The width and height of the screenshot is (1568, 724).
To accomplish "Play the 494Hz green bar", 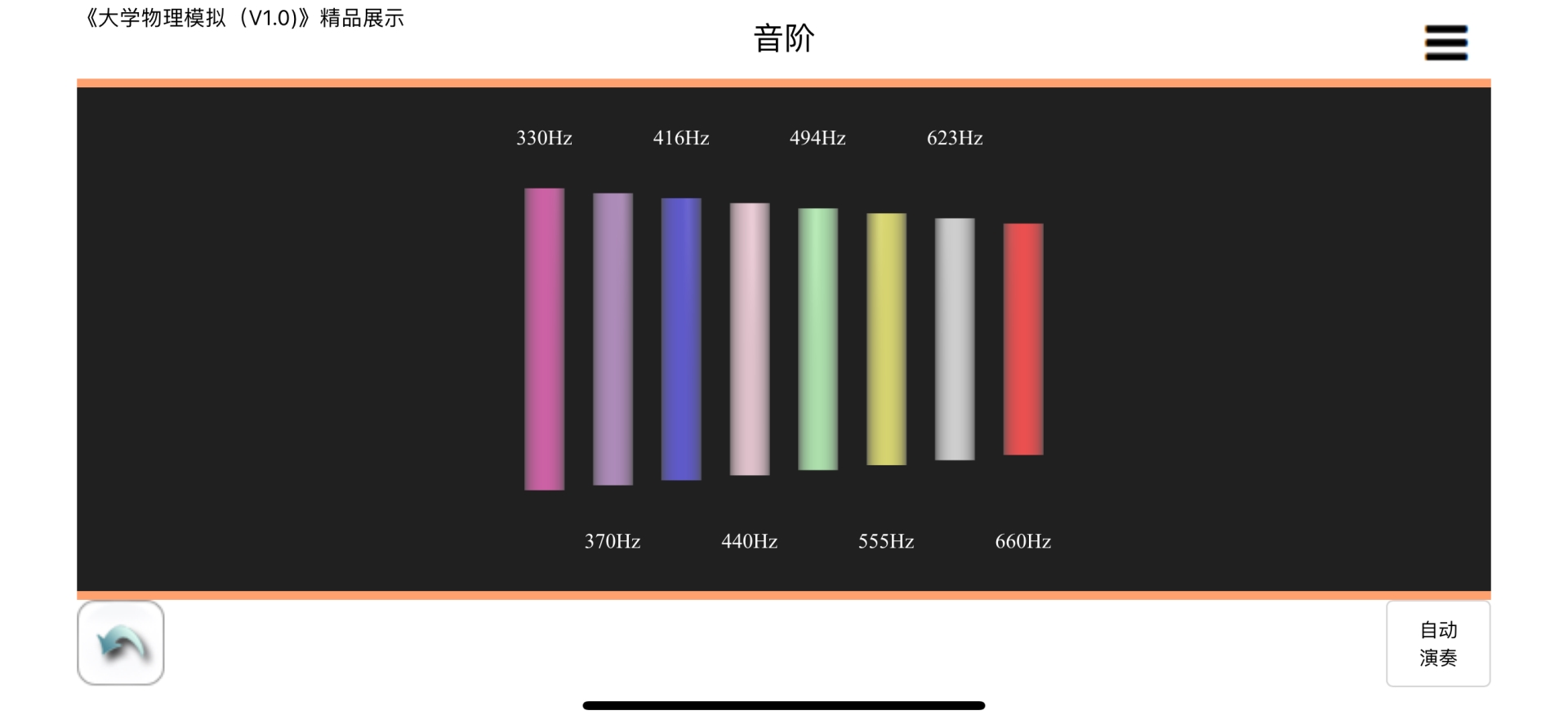I will pos(817,339).
